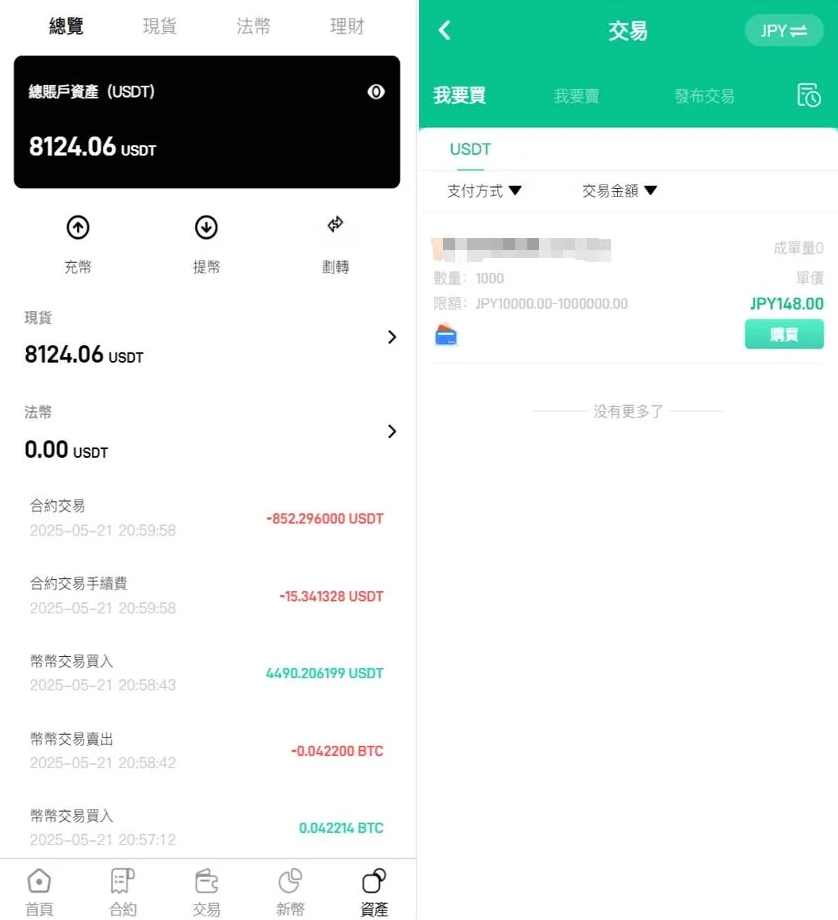This screenshot has height=920, width=838.
Task: Open 發布交易 to post a trade
Action: (703, 96)
